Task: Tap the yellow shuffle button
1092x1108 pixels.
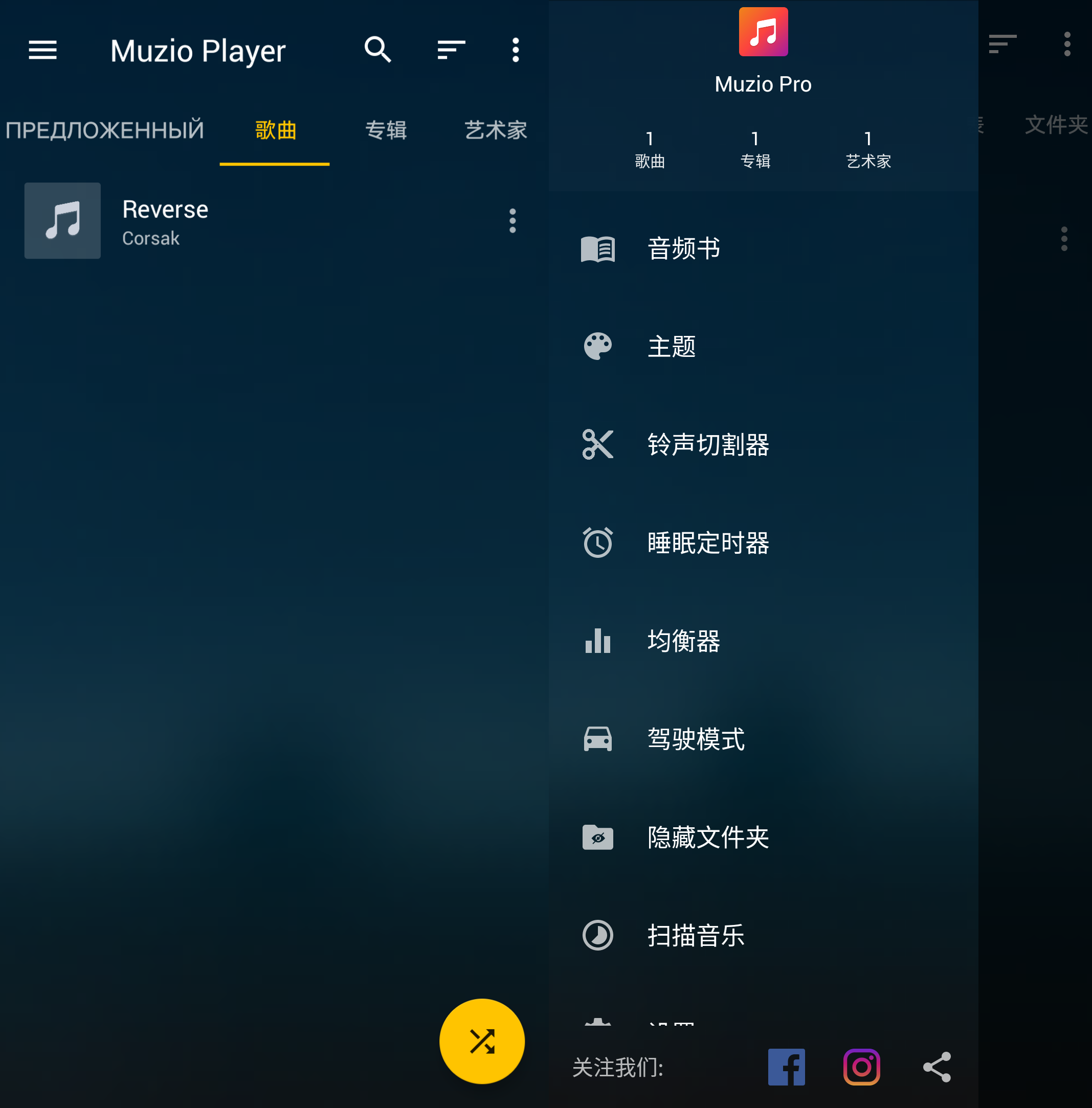Action: (x=482, y=1041)
